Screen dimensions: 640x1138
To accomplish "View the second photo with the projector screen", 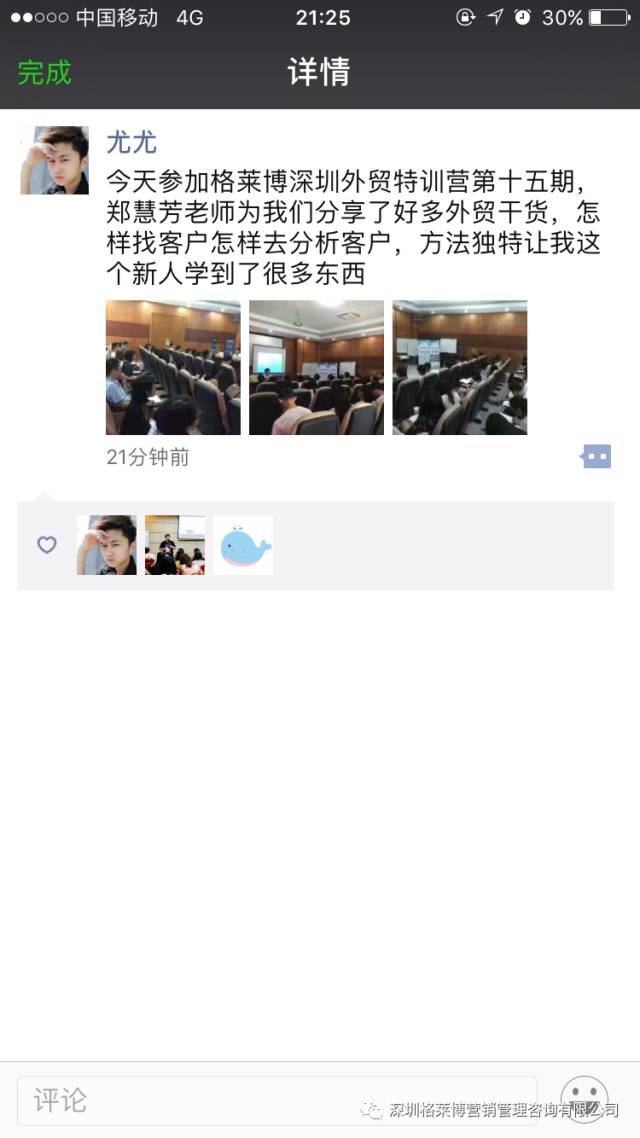I will [316, 367].
